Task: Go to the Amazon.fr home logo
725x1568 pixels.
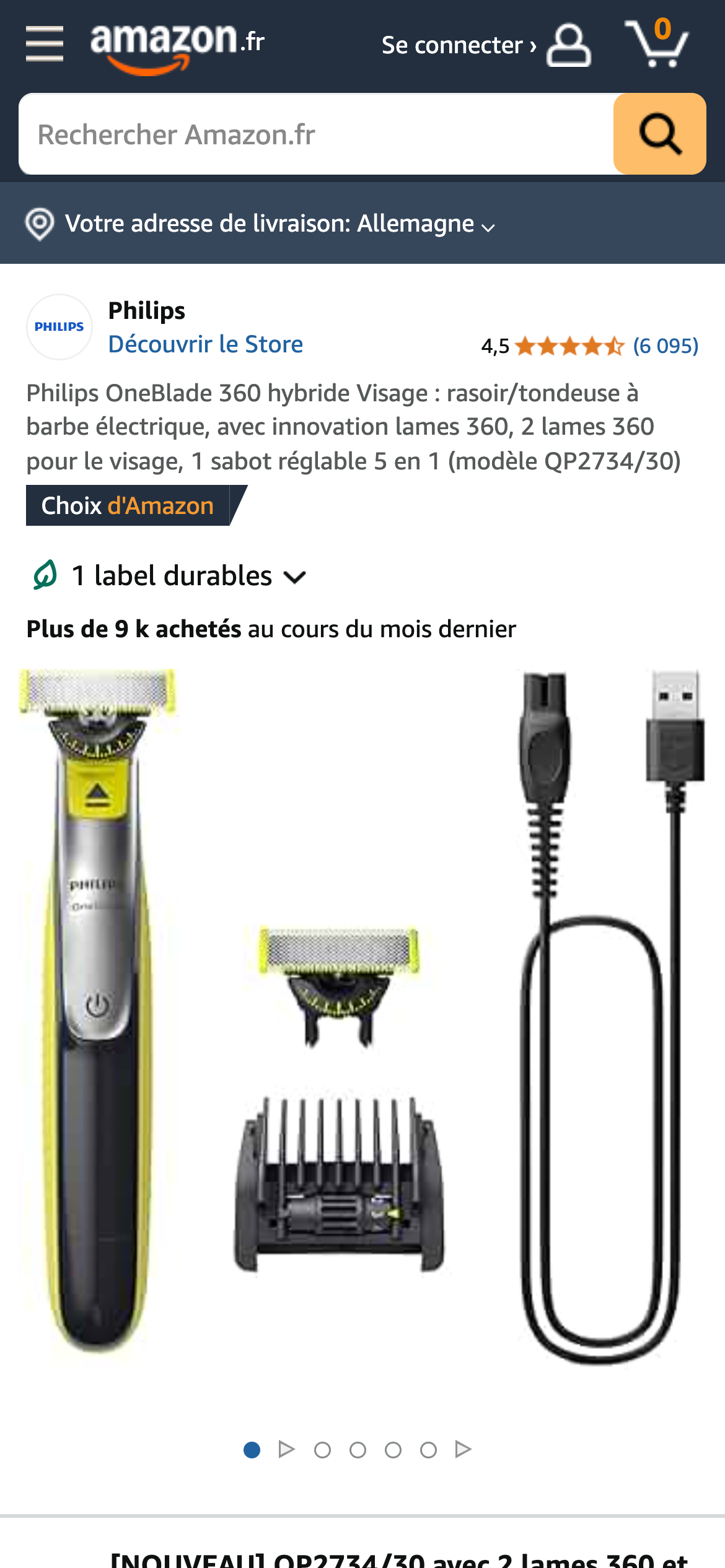Action: click(x=177, y=46)
